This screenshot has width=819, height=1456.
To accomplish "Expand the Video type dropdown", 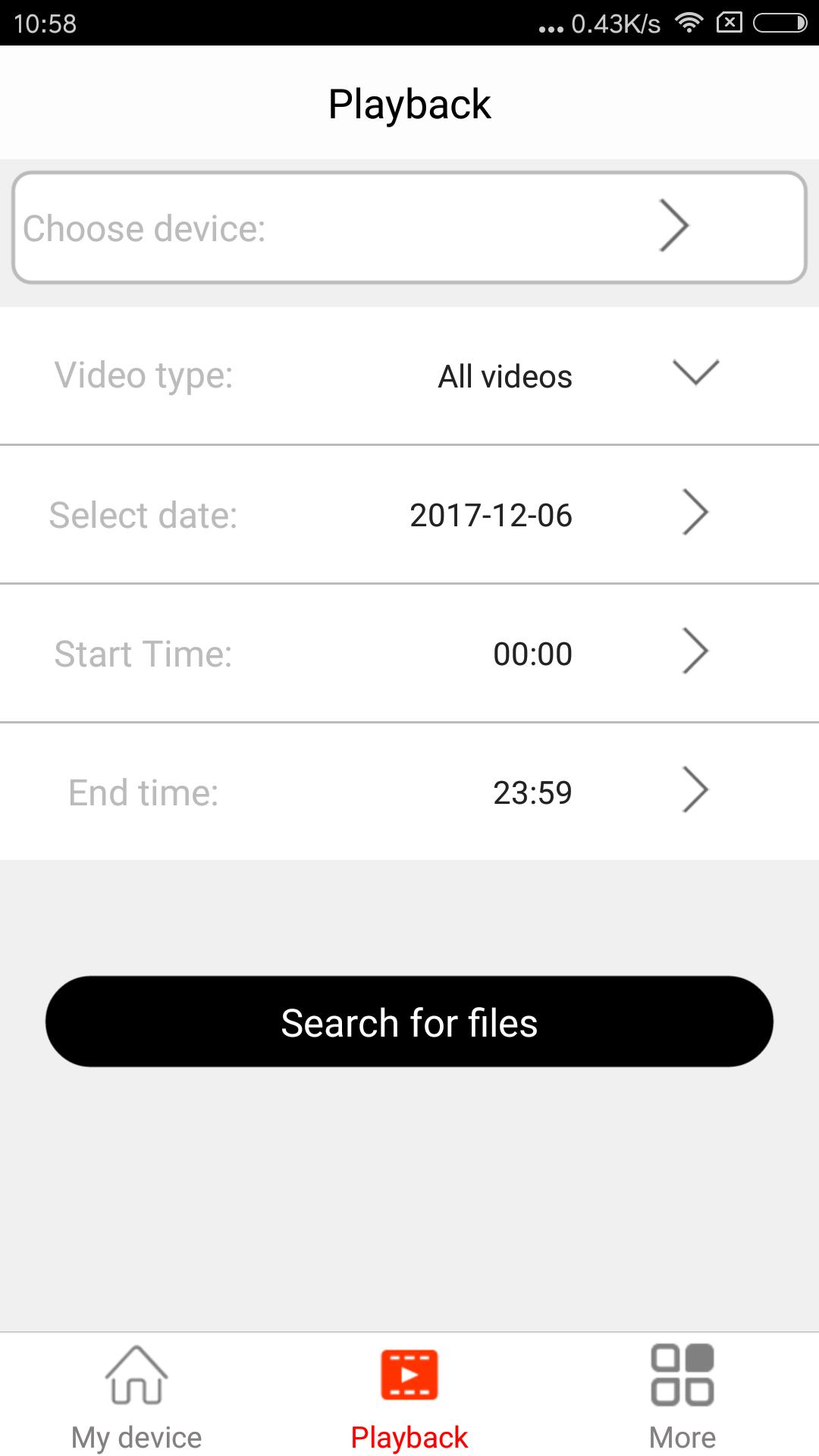I will click(x=695, y=373).
